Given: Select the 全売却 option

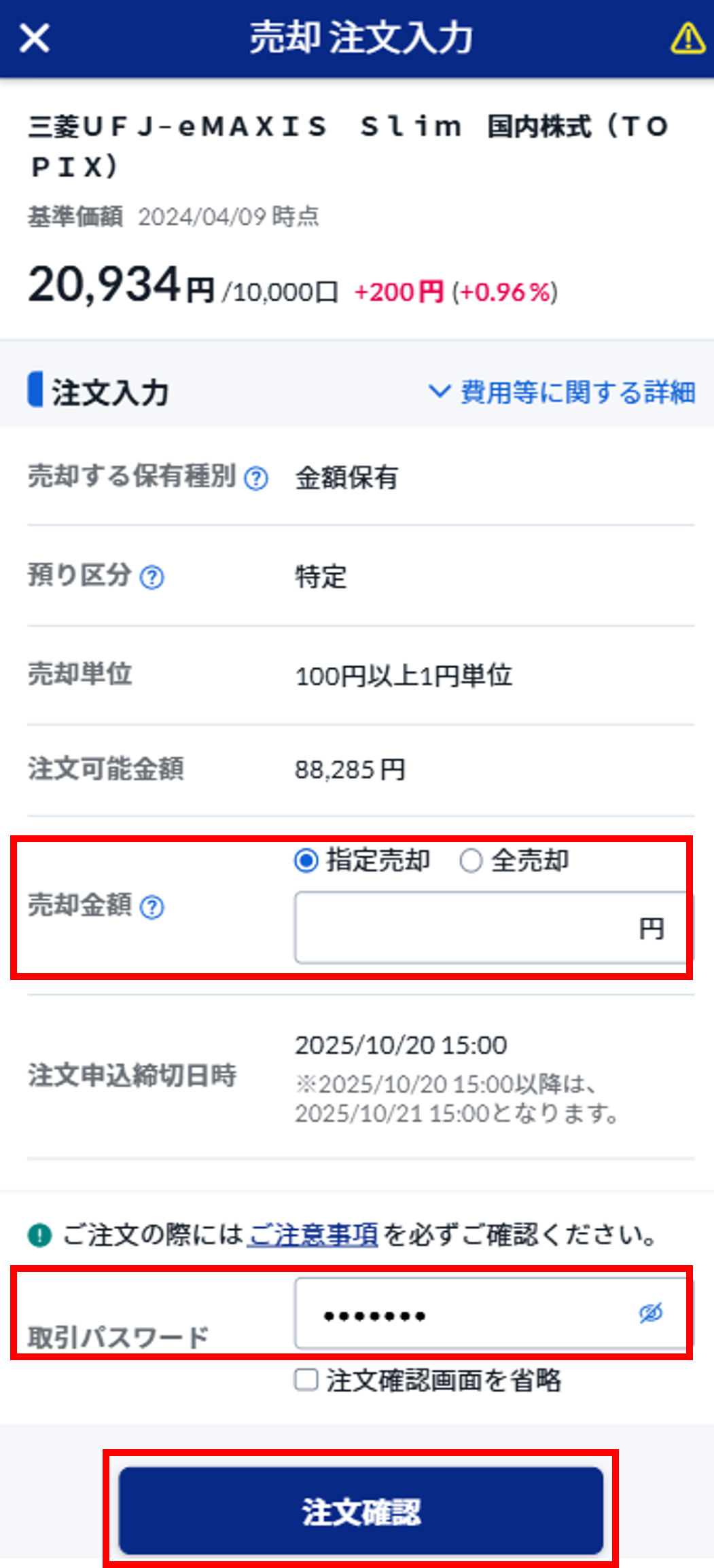Looking at the screenshot, I should click(x=471, y=861).
